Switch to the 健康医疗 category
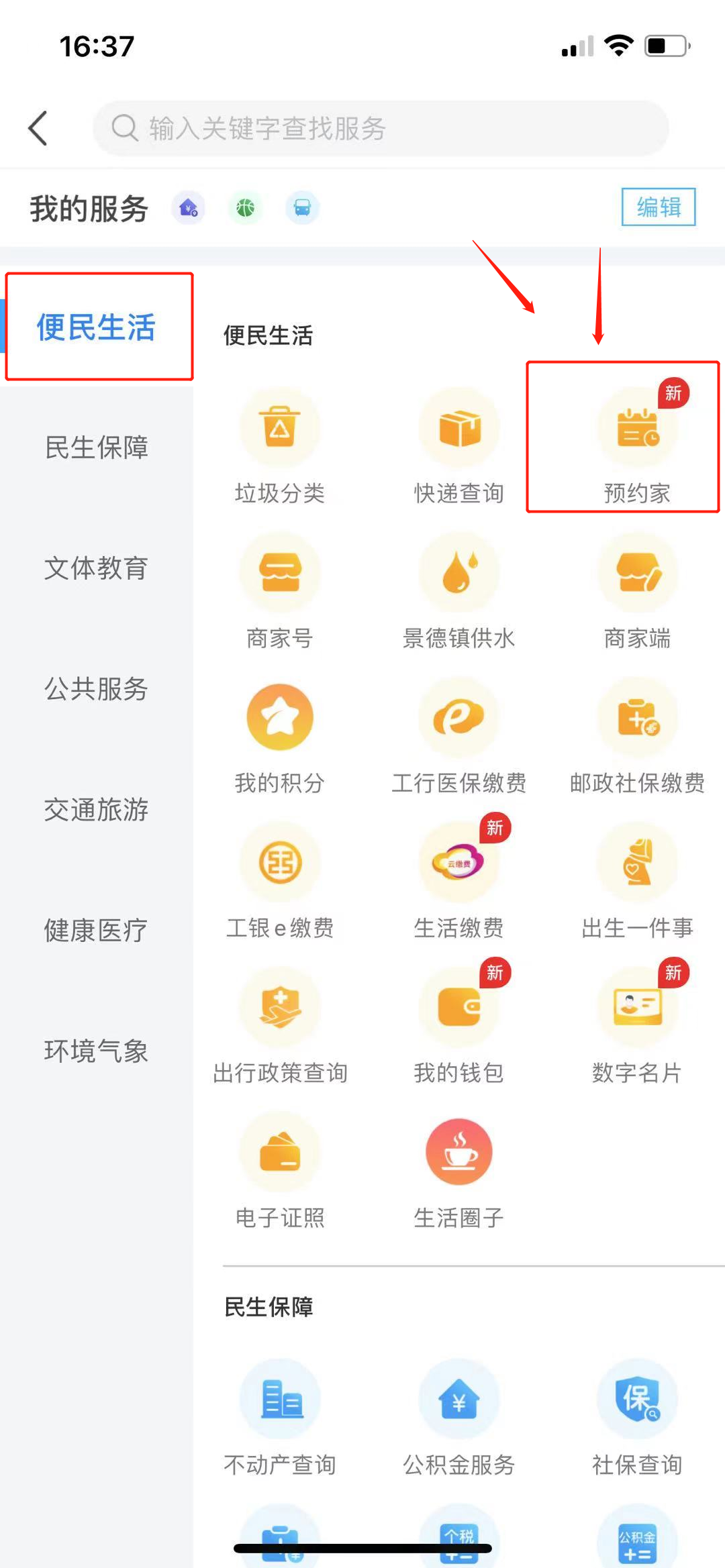The image size is (725, 1568). (96, 931)
